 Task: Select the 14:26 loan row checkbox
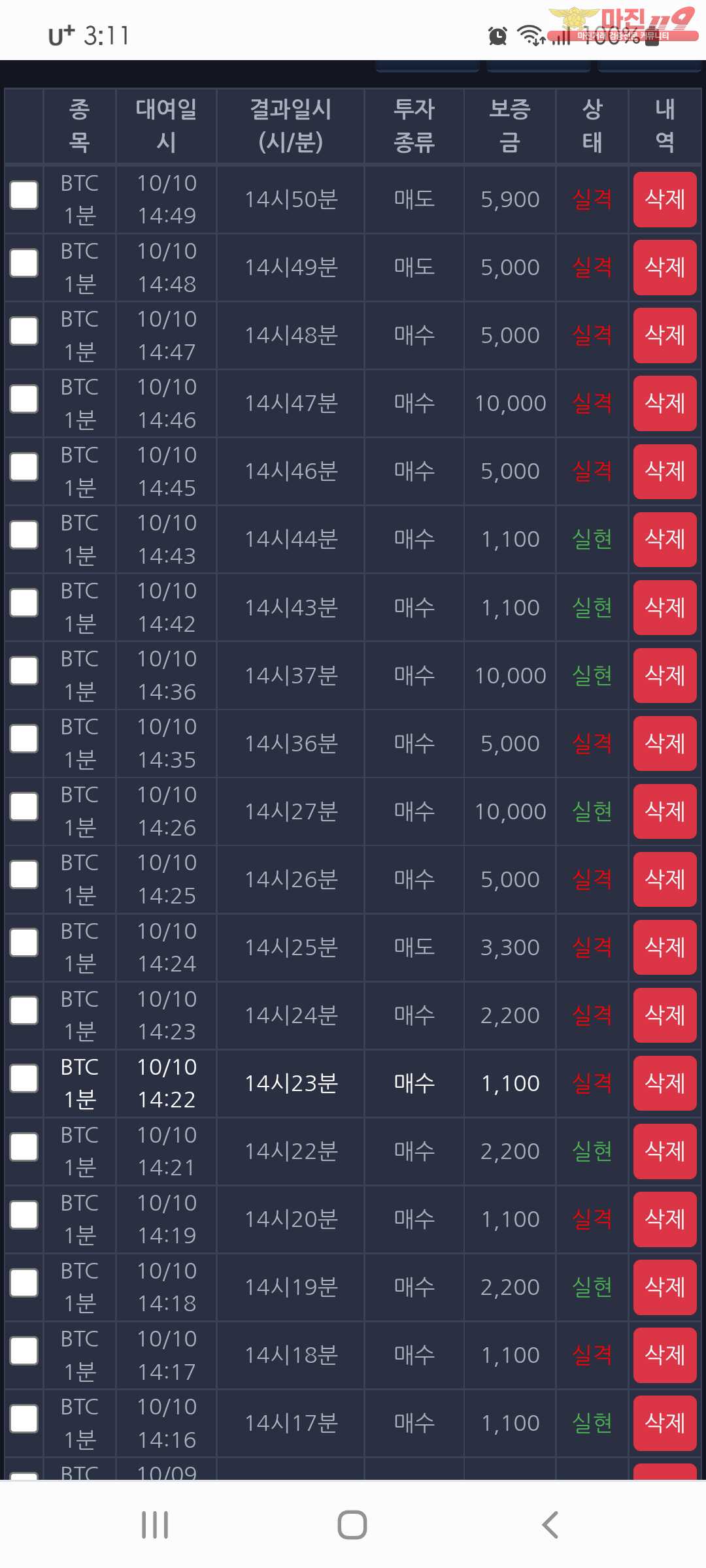coord(24,807)
